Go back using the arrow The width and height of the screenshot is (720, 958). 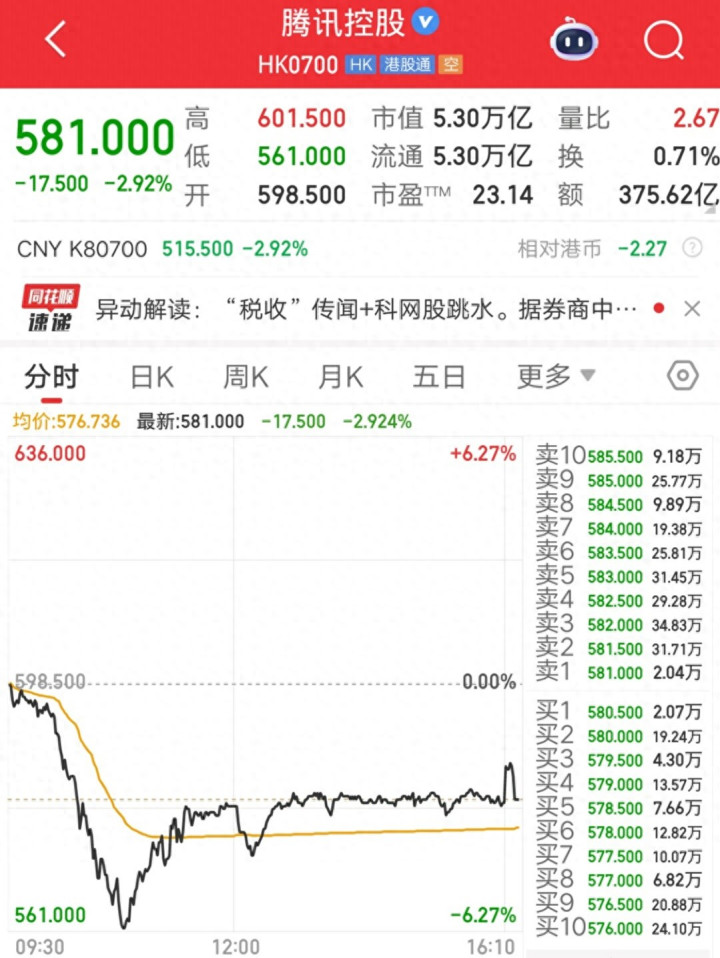tap(55, 41)
